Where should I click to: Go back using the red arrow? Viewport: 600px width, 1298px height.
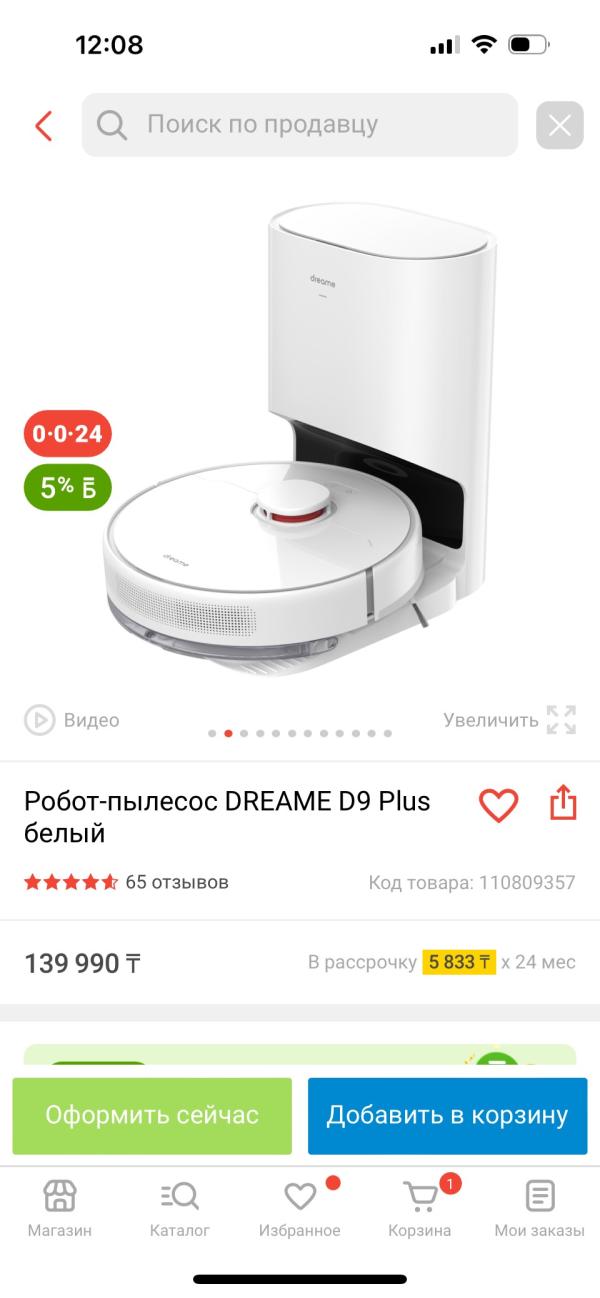(x=43, y=125)
